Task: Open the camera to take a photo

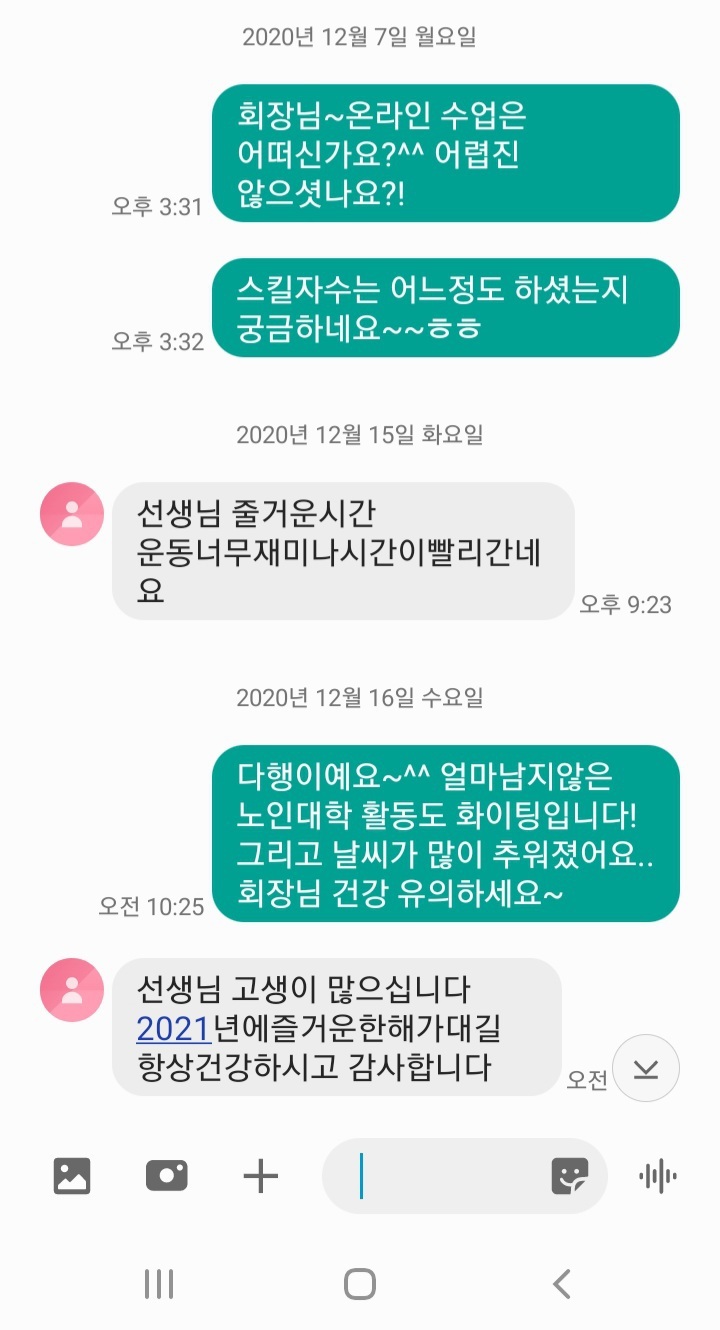Action: 167,1176
